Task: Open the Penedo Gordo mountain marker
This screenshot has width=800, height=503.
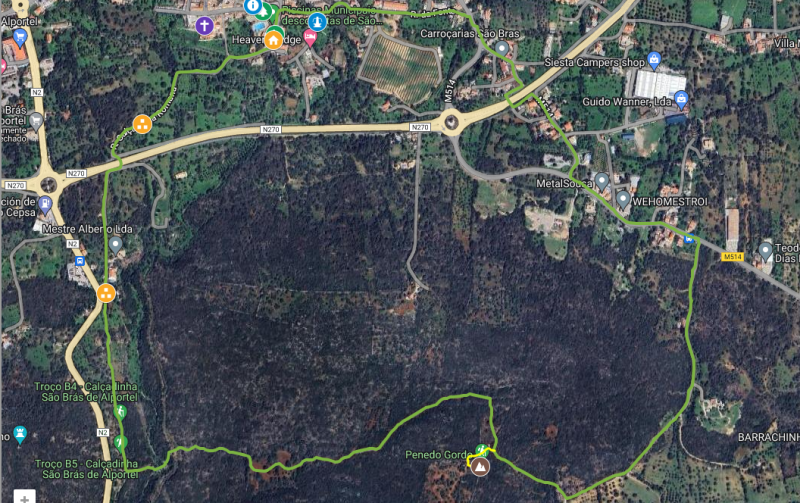Action: click(481, 466)
